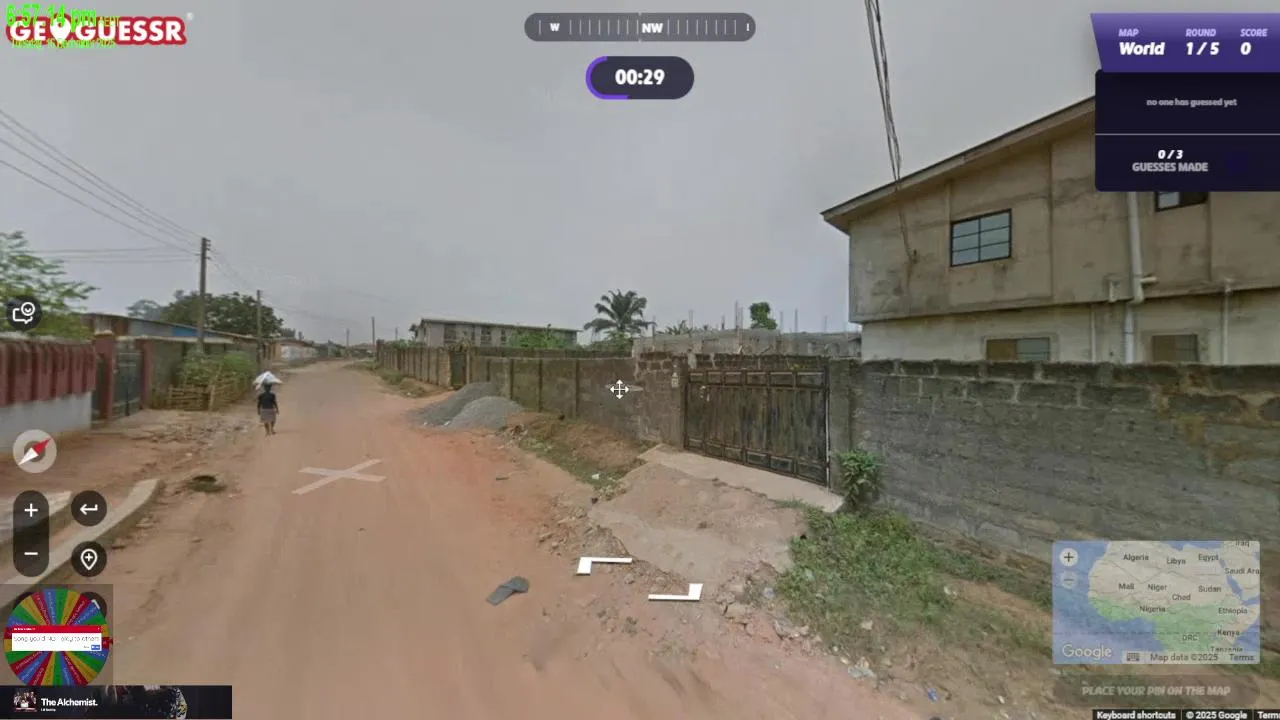
Task: Return to the starting location
Action: (x=89, y=509)
